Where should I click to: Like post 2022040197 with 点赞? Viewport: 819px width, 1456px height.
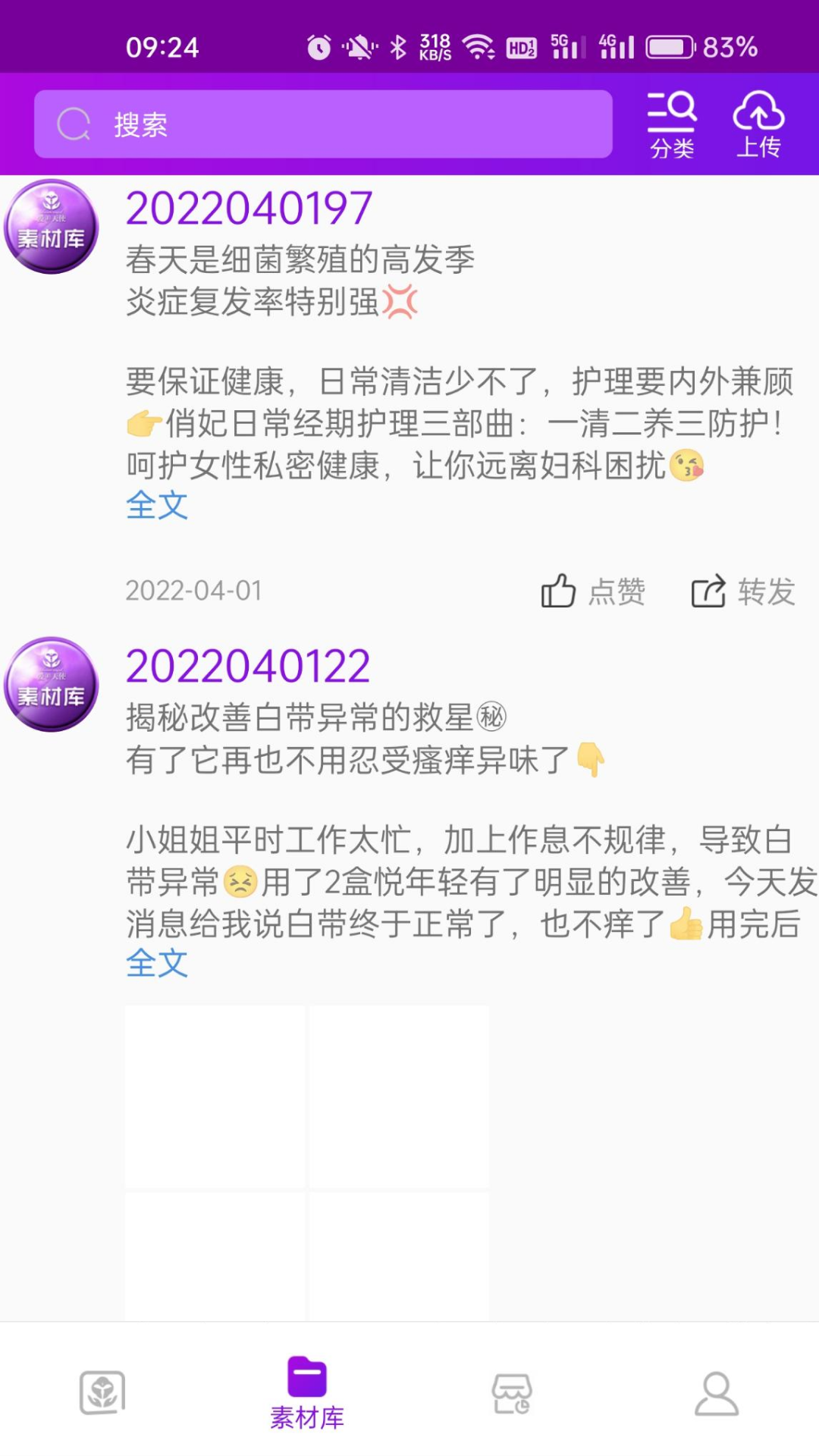[593, 591]
